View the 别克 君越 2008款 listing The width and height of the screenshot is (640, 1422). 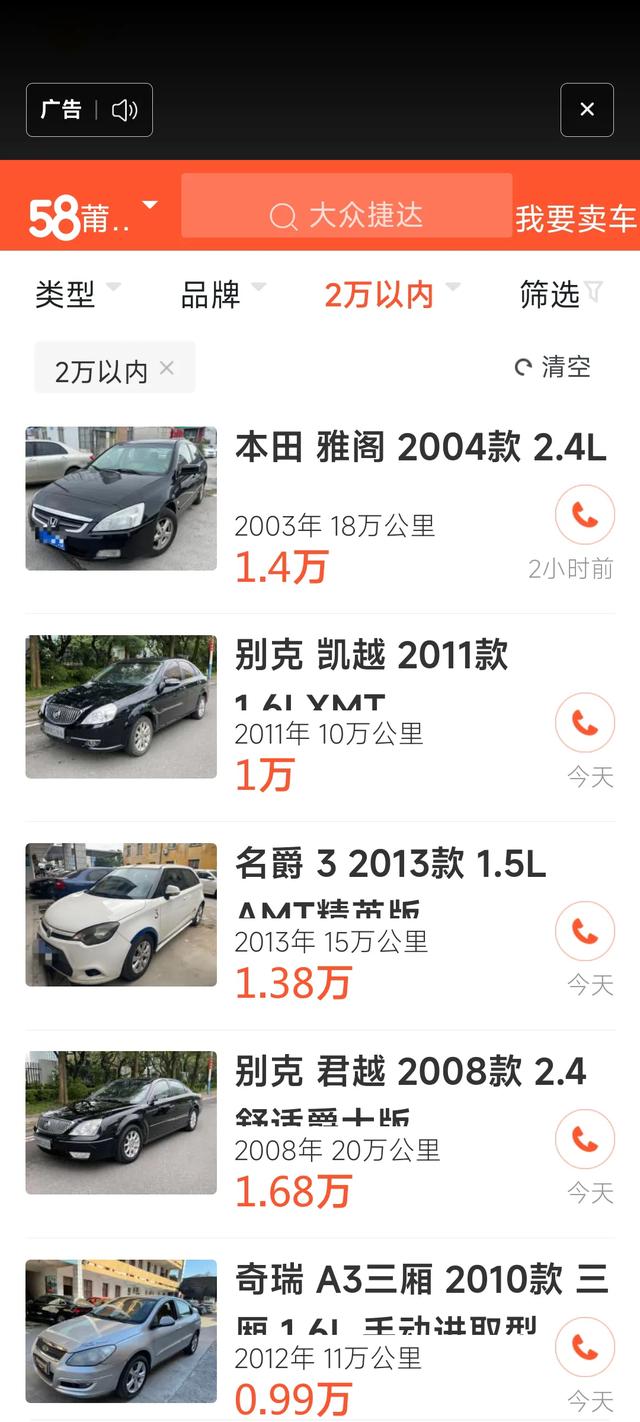tap(410, 1072)
